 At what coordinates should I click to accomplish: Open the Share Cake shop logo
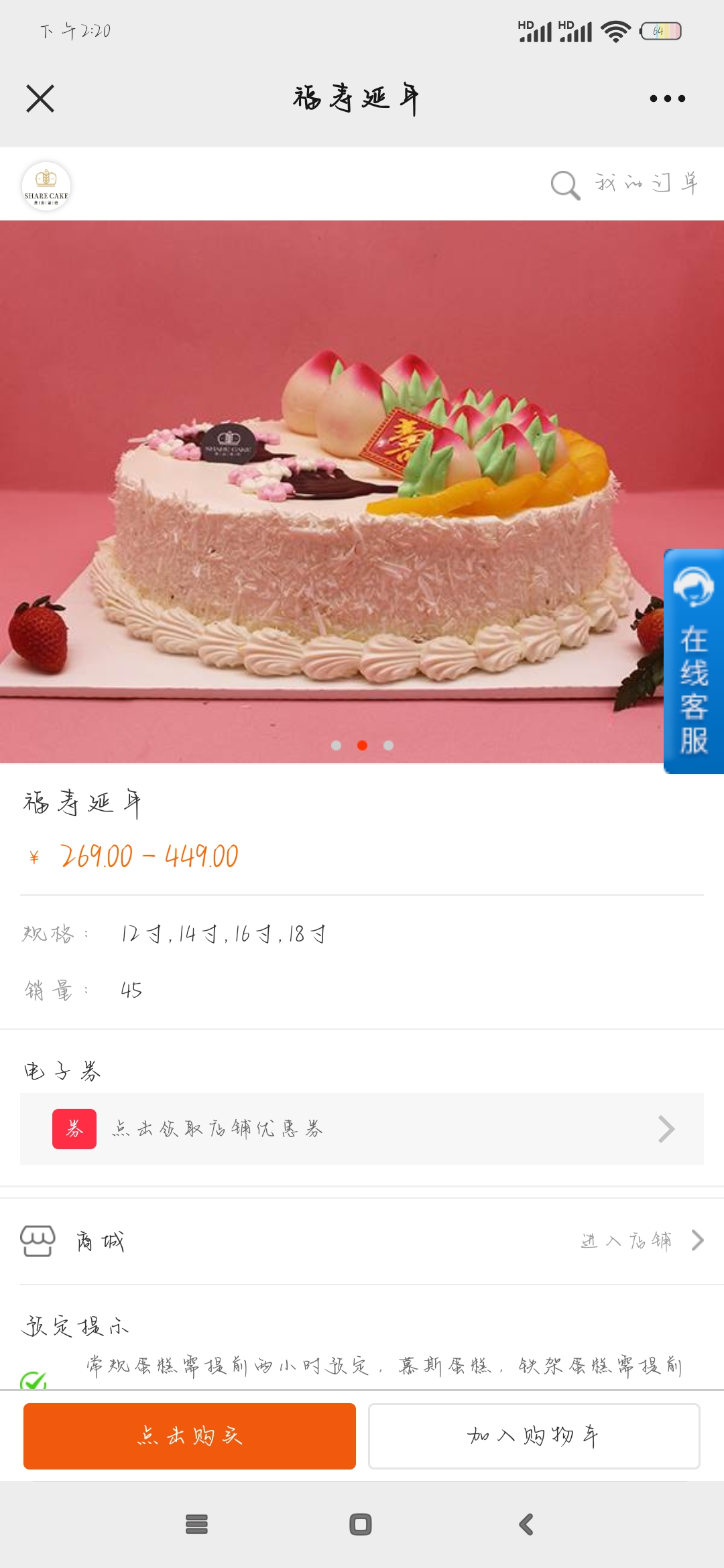(46, 186)
